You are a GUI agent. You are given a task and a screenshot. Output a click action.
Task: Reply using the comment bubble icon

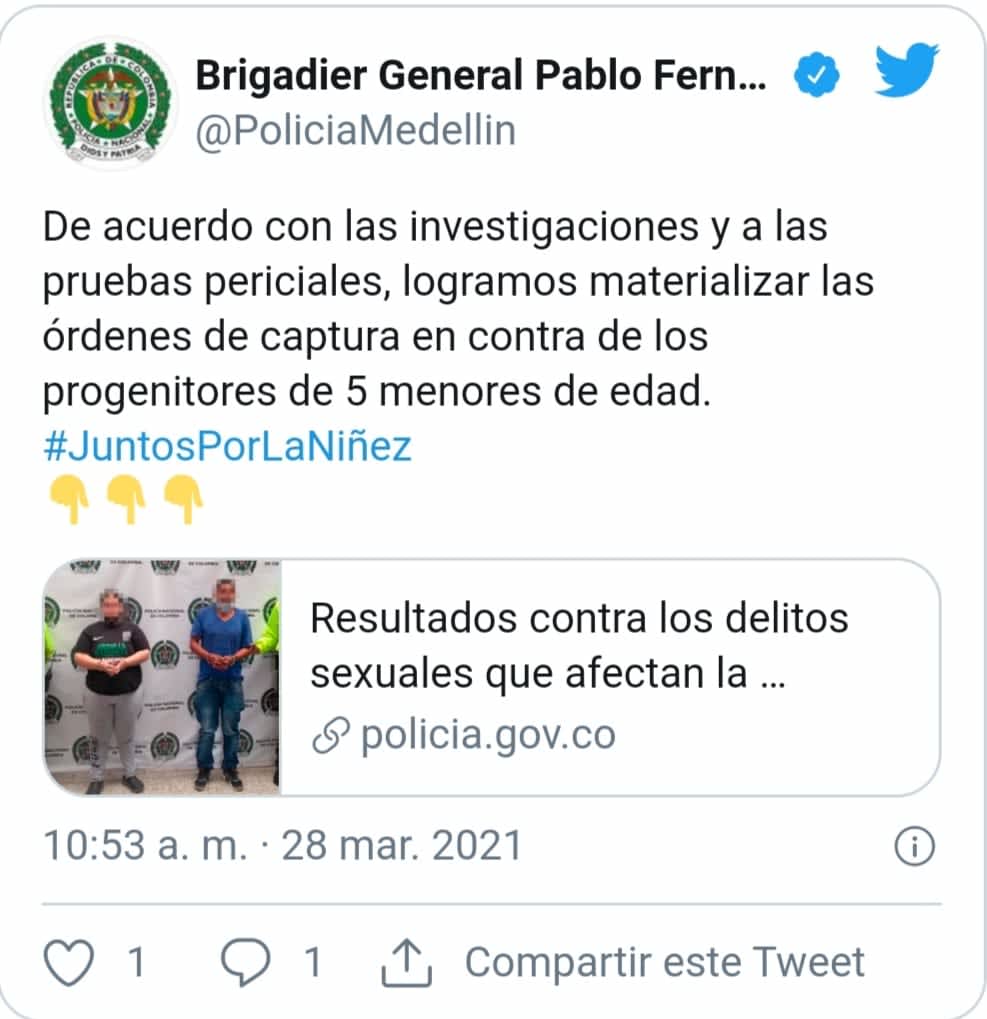coord(245,963)
